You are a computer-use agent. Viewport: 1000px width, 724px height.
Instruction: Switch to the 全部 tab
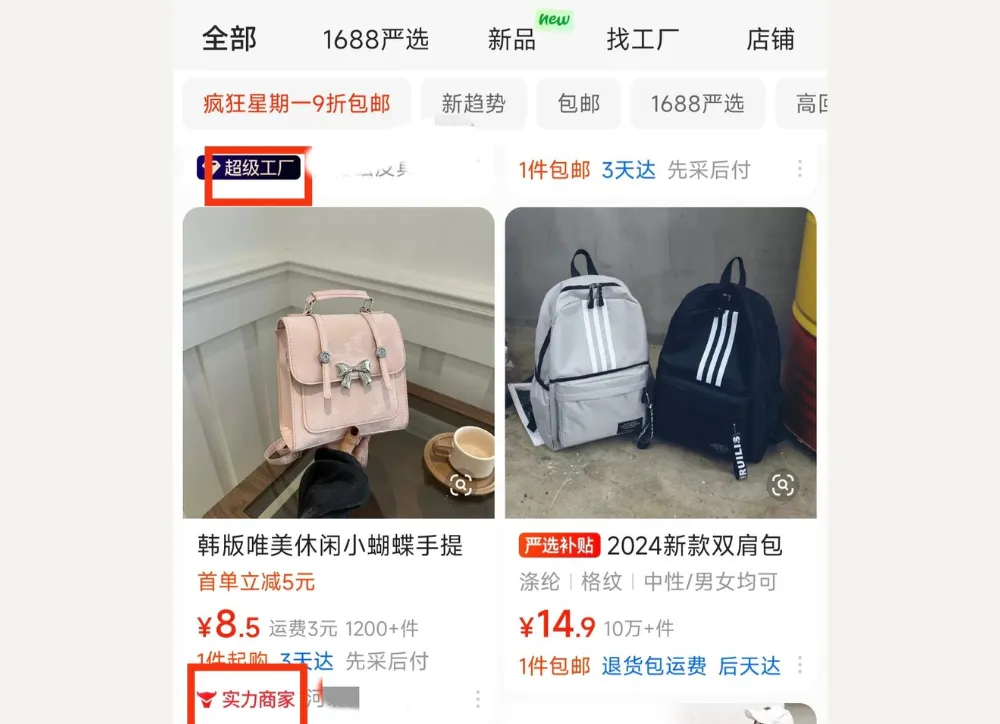click(x=229, y=39)
